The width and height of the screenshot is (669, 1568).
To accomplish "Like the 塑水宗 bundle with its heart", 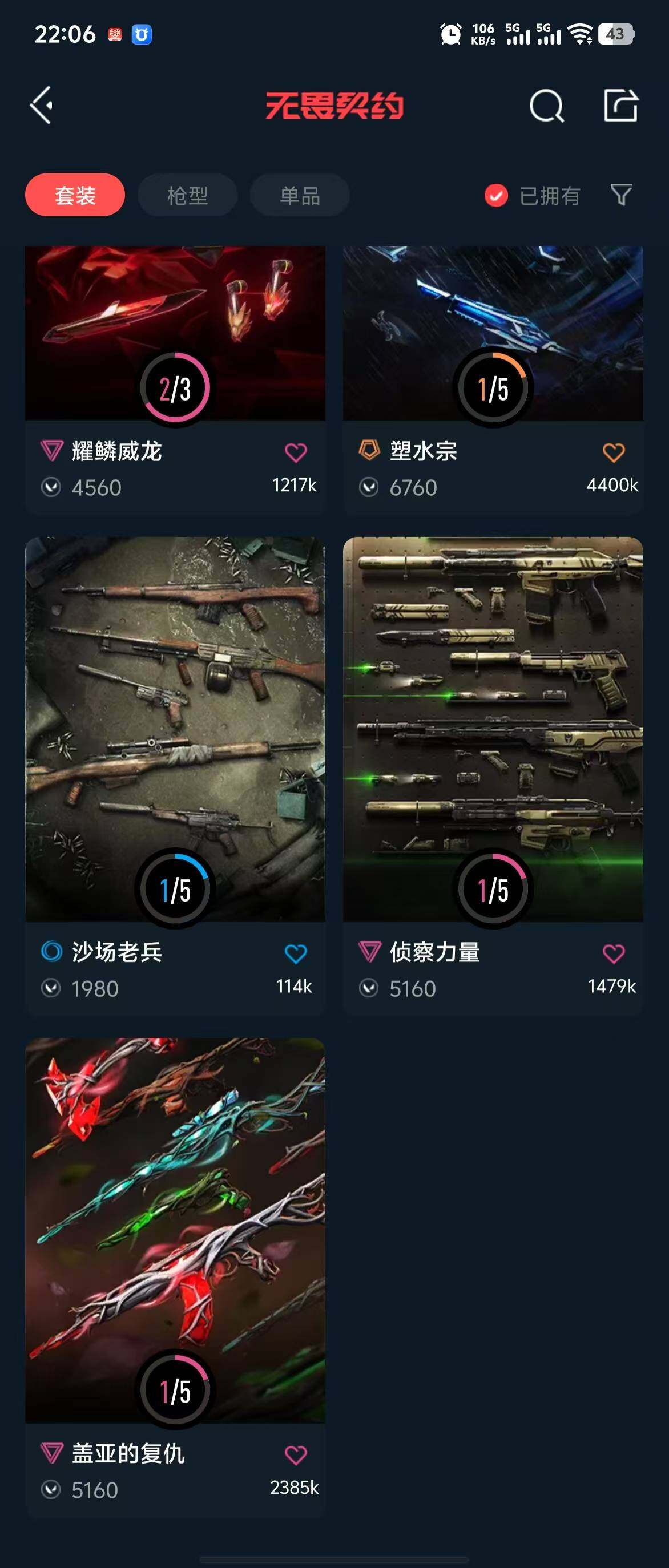I will point(613,452).
